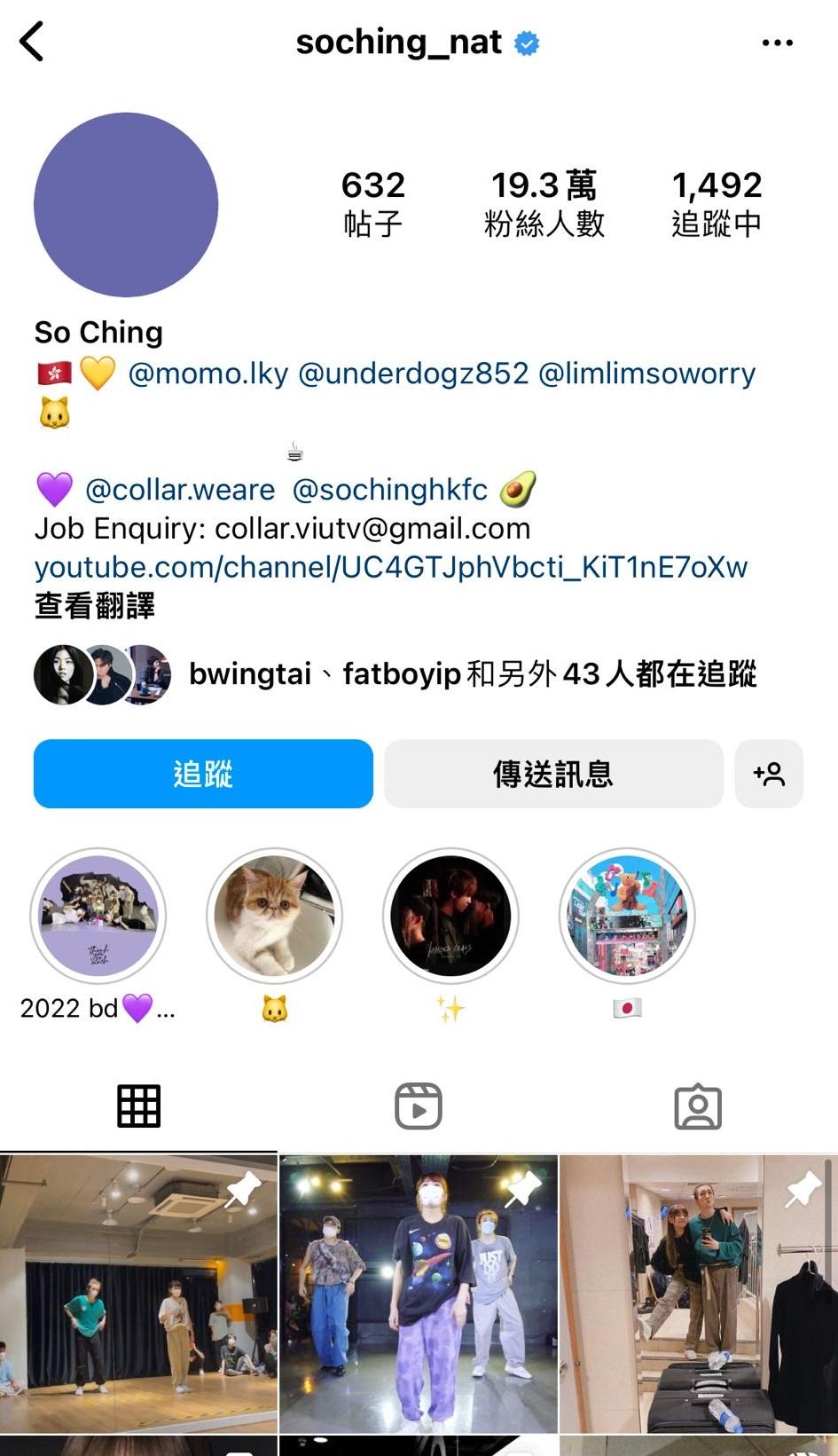Switch to the Reels tab

[x=418, y=1105]
